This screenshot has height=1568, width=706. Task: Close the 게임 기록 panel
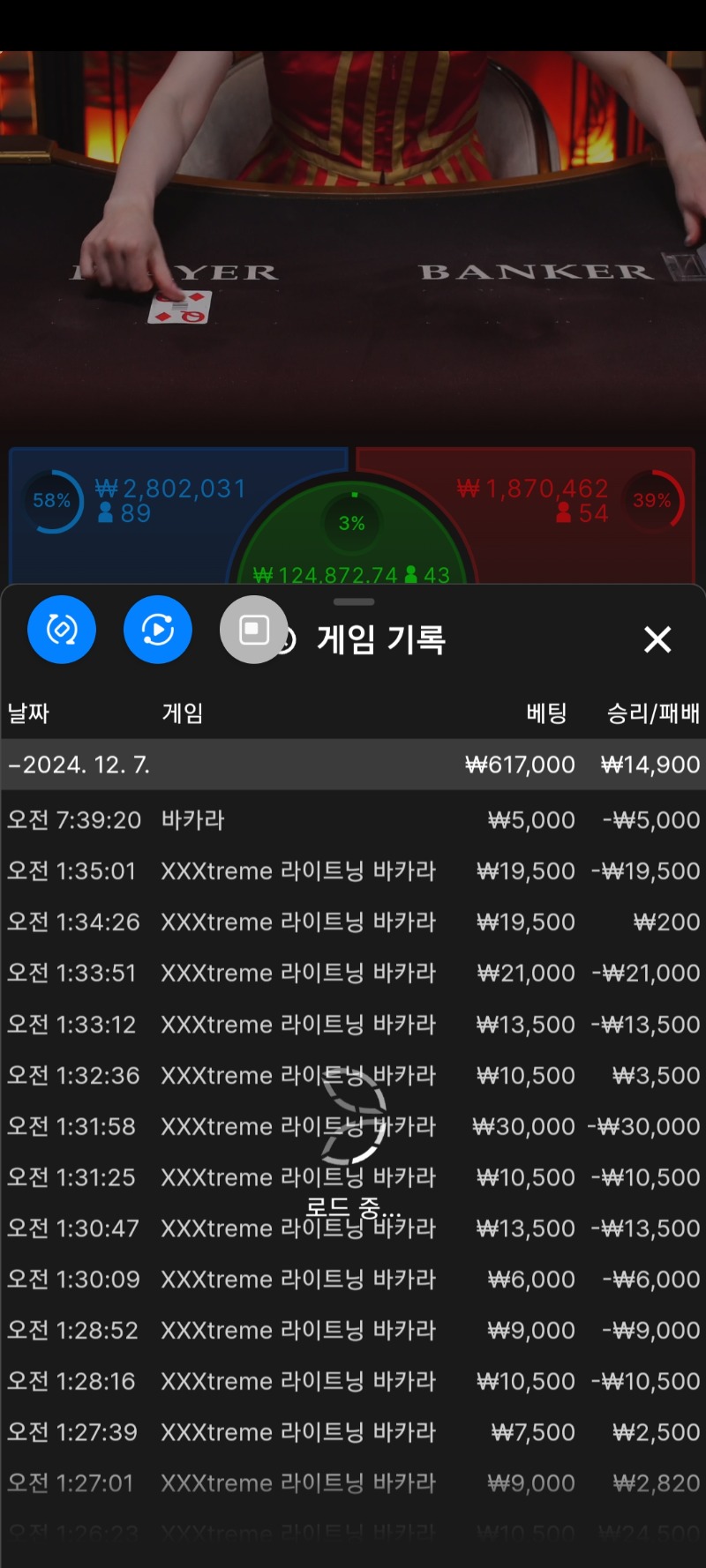(x=657, y=639)
